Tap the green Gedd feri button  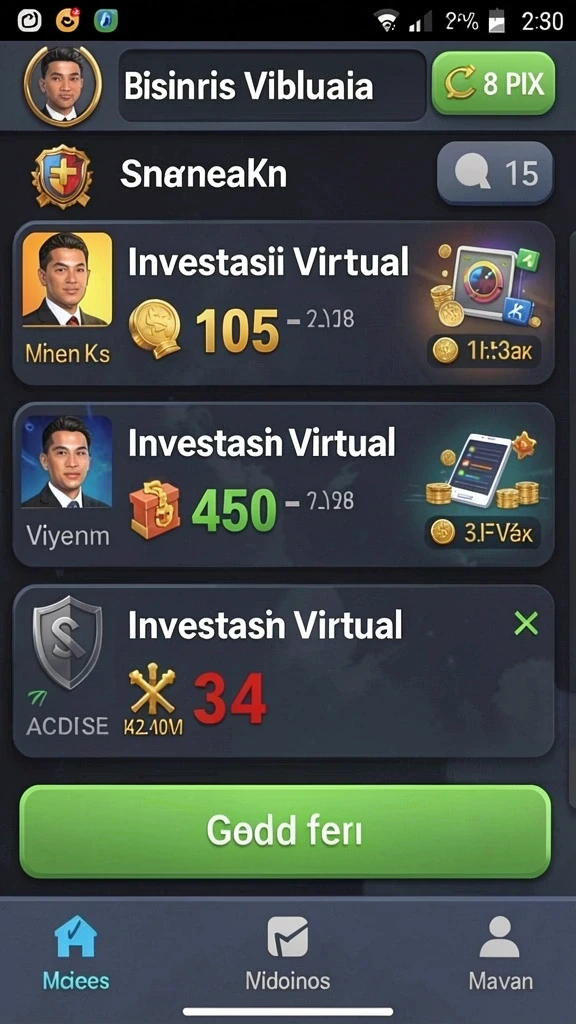click(x=285, y=831)
